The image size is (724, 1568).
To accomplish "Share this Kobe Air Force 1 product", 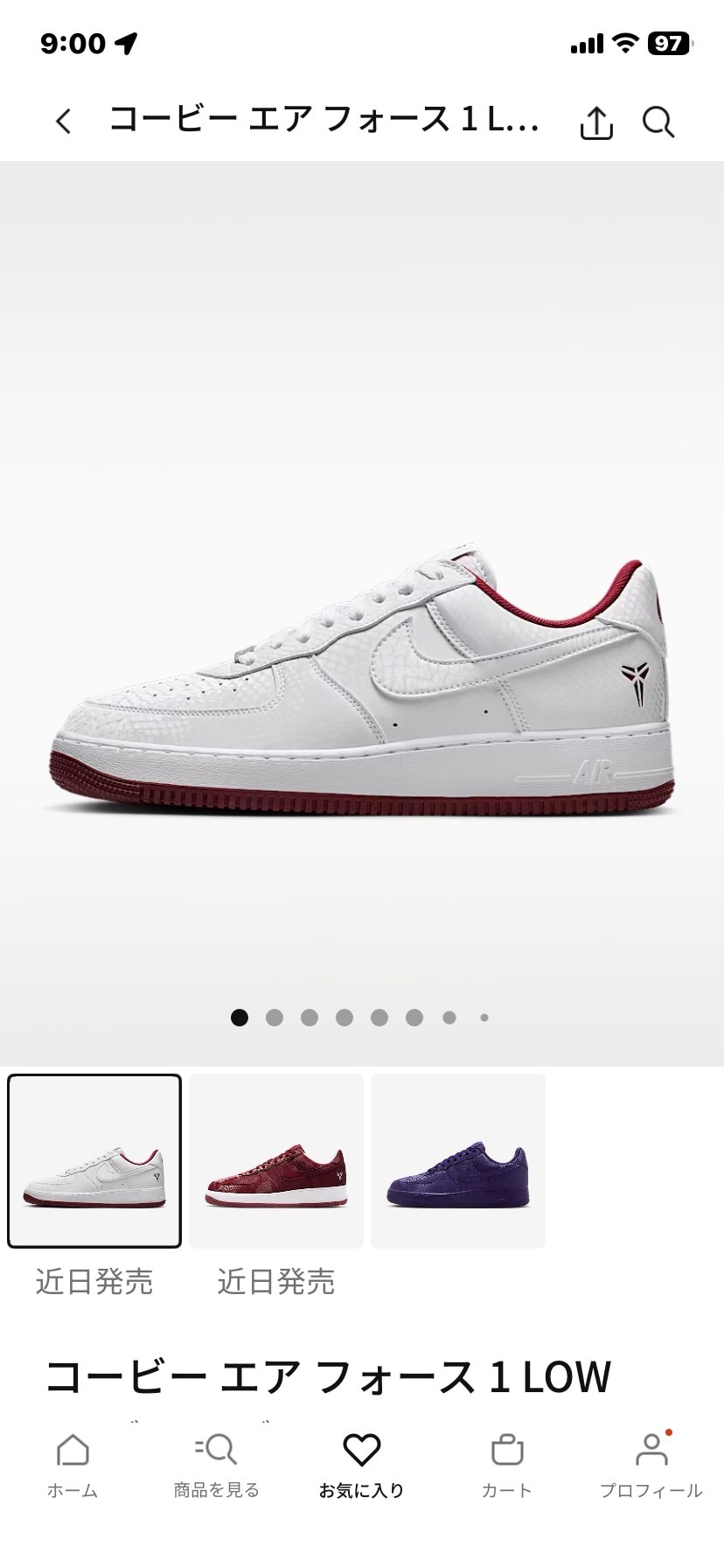I will point(596,122).
